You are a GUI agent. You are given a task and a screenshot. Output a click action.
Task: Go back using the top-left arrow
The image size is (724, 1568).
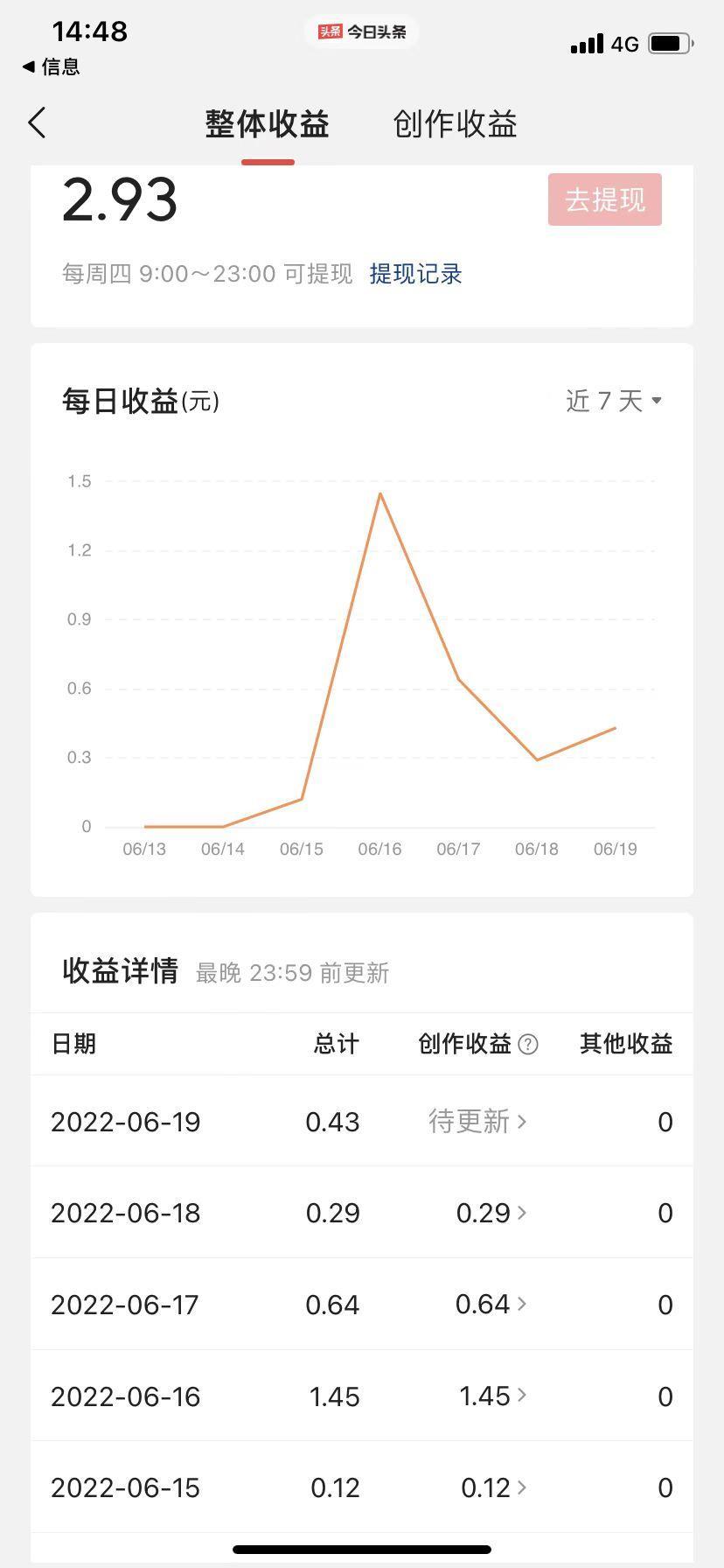click(37, 123)
